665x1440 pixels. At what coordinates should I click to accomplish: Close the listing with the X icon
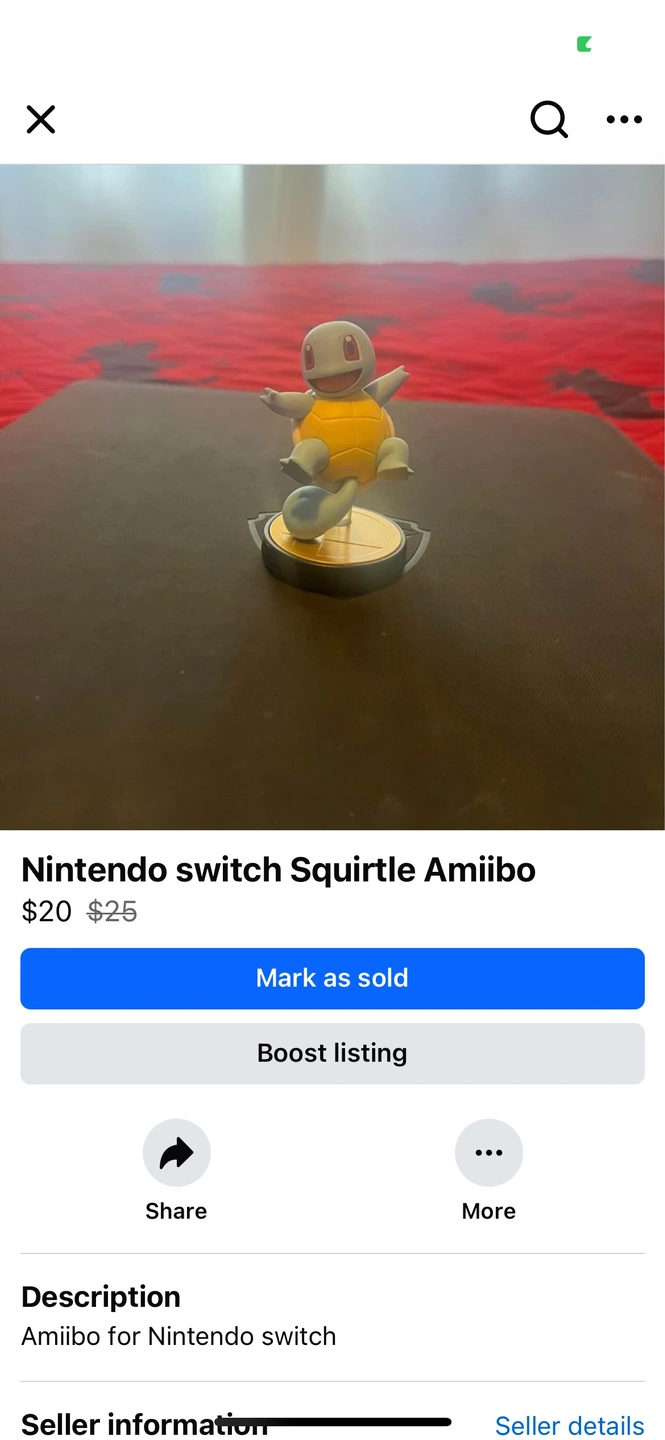pyautogui.click(x=40, y=120)
